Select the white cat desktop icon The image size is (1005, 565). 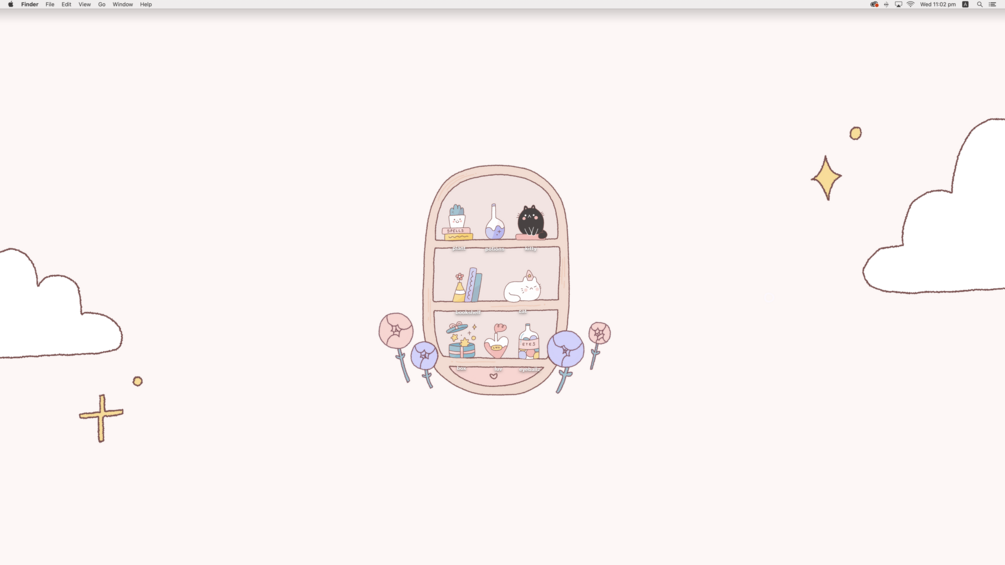pos(522,287)
